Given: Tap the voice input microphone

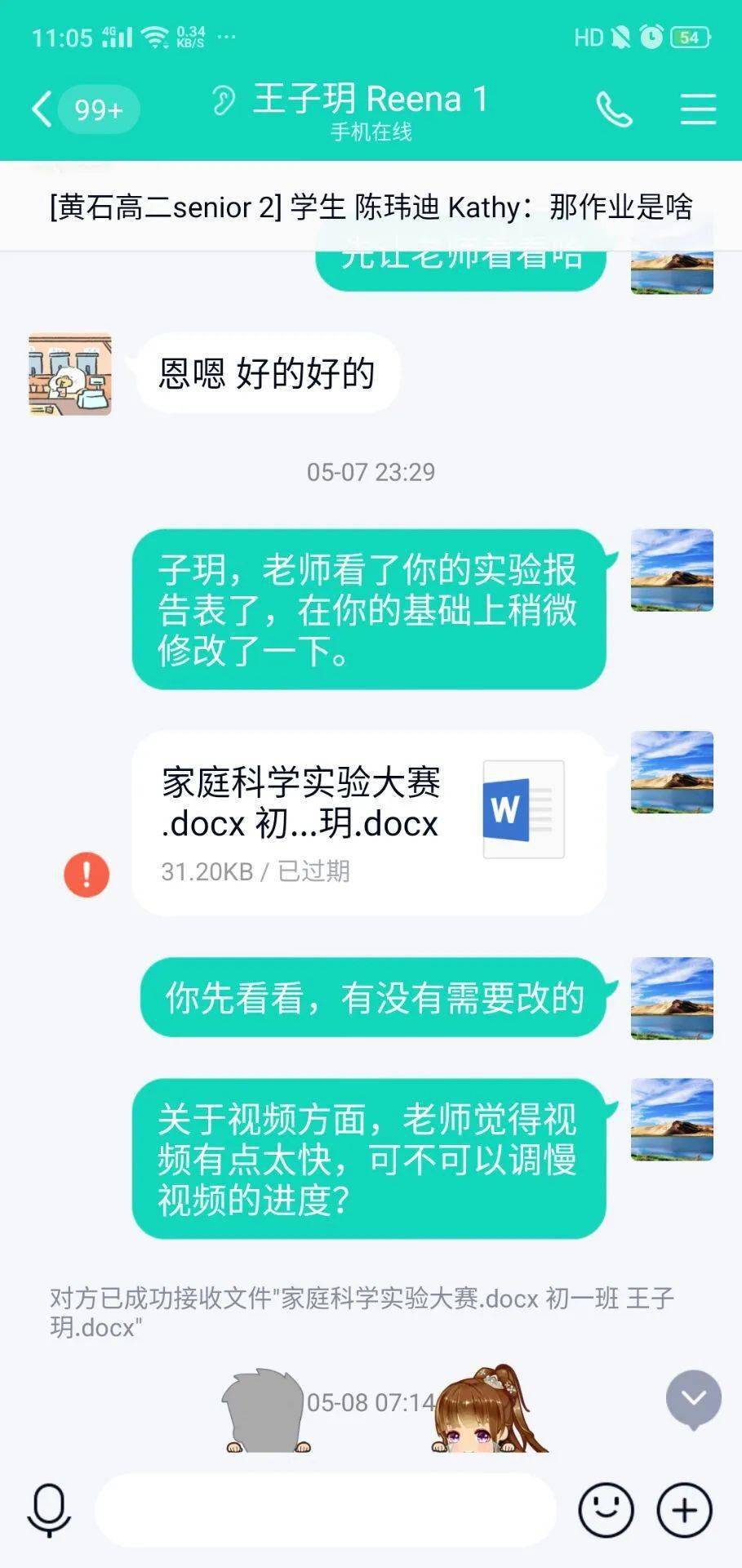Looking at the screenshot, I should point(49,1510).
